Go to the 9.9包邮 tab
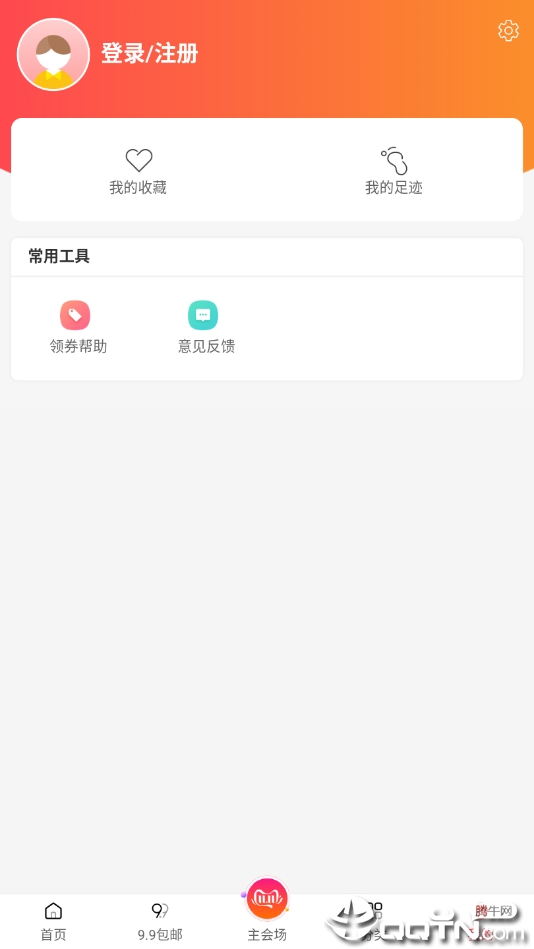Viewport: 534px width, 949px height. [160, 921]
